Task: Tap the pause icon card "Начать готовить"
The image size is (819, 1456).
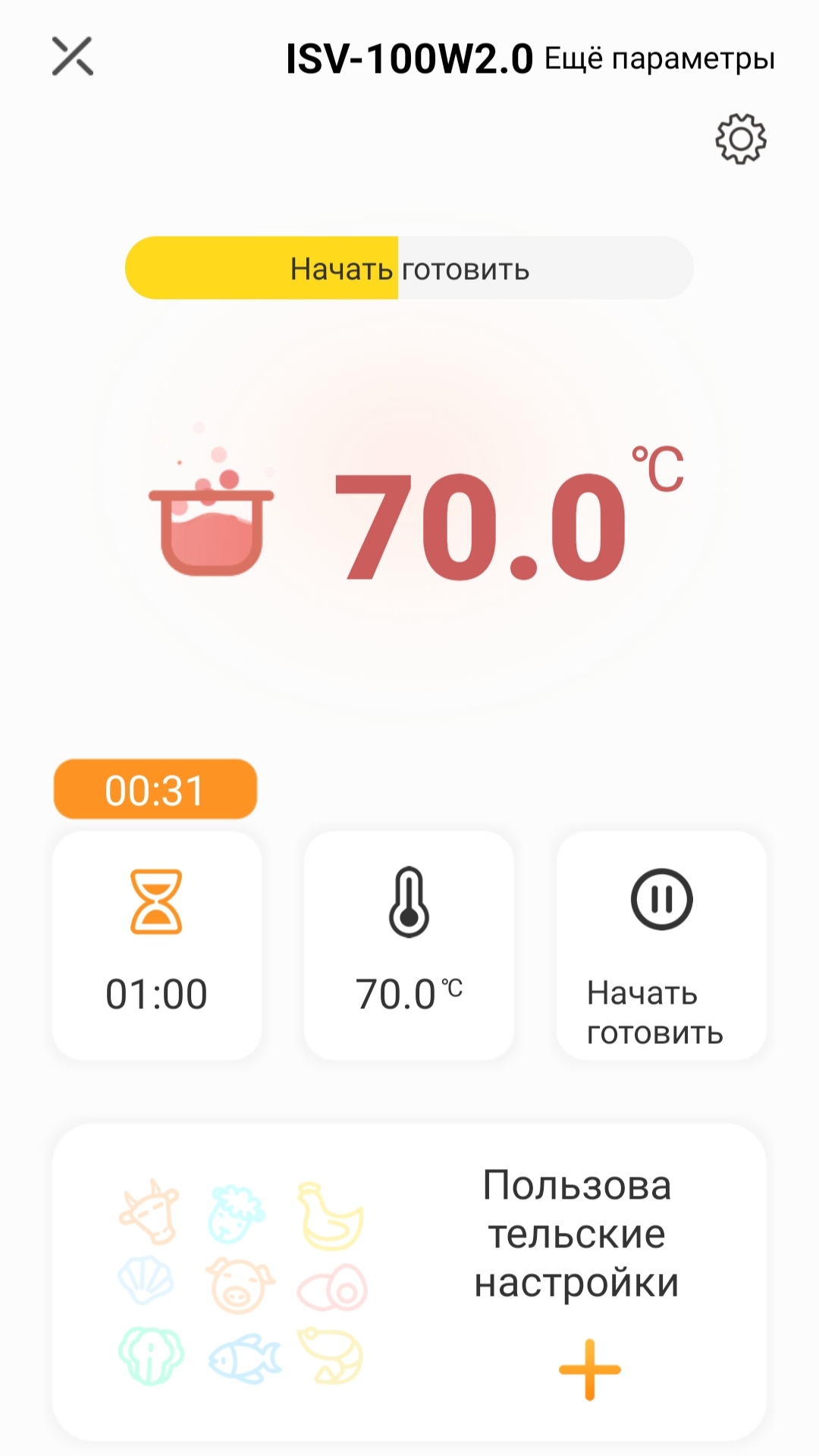Action: click(x=661, y=945)
